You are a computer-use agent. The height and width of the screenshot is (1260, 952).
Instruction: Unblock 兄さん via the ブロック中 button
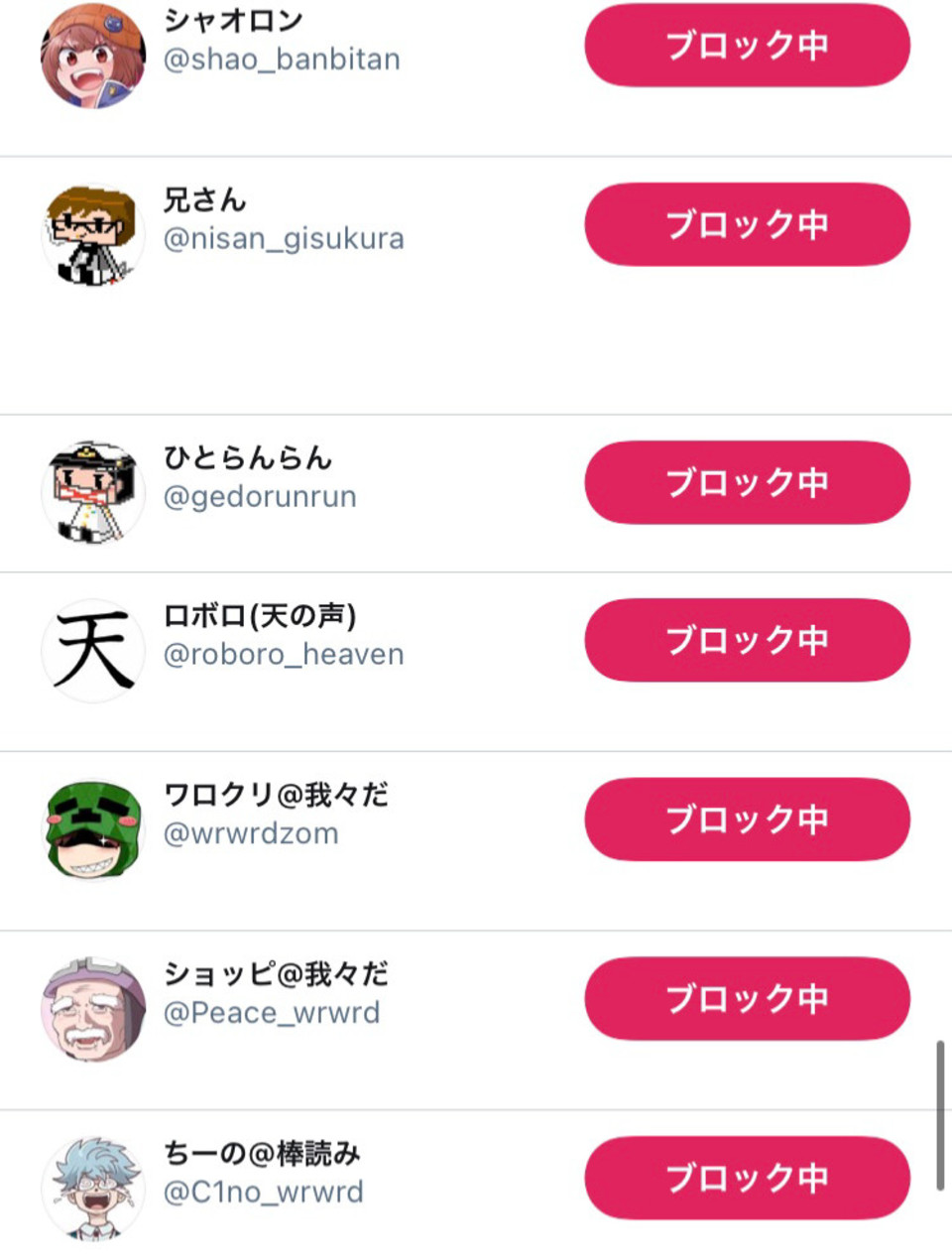[747, 225]
